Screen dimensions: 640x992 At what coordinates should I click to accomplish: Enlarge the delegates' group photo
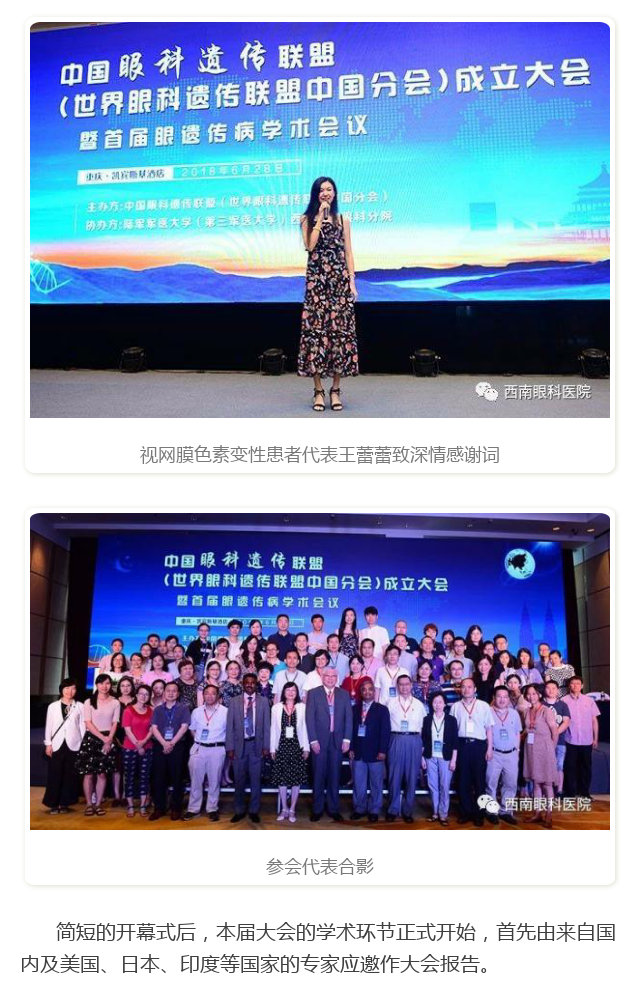(320, 672)
